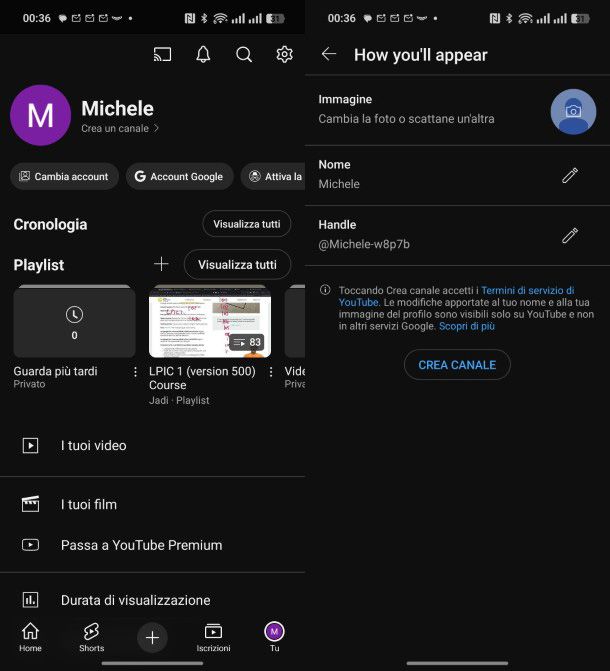Open YouTube search
Viewport: 610px width, 671px height.
pos(244,54)
